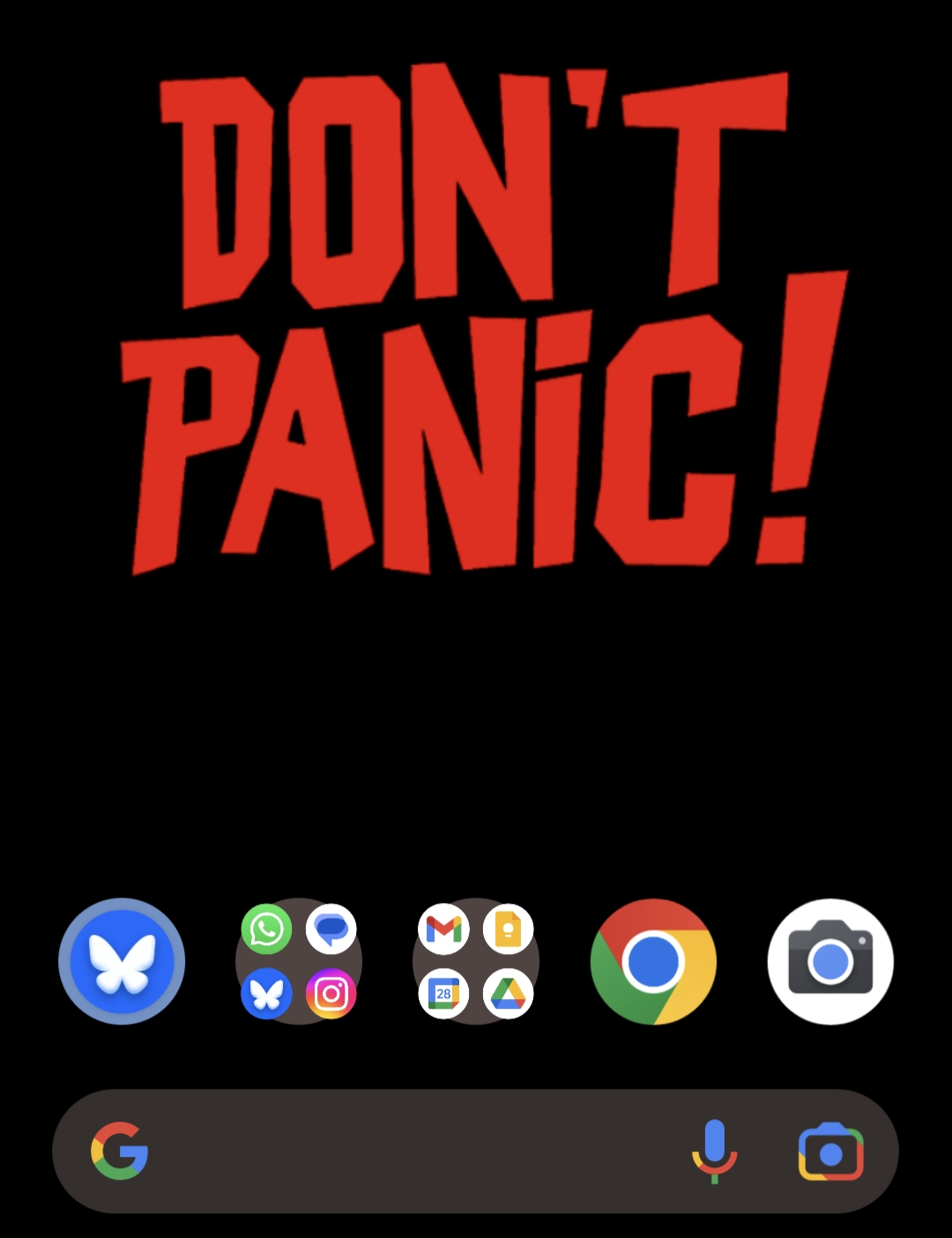Launch the Chrome browser
Screen dimensions: 952x1238
click(x=653, y=961)
